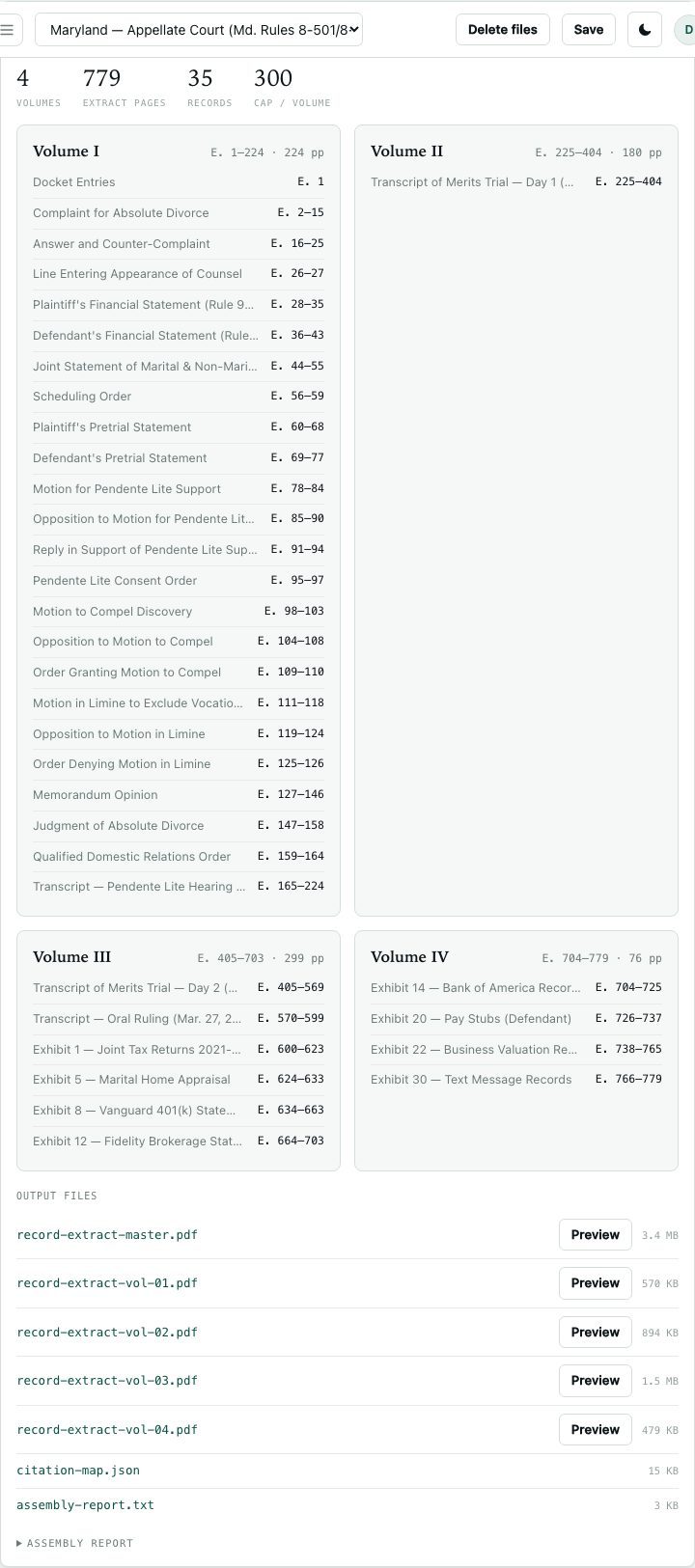Open the user avatar menu
The width and height of the screenshot is (695, 1568).
coord(685,30)
